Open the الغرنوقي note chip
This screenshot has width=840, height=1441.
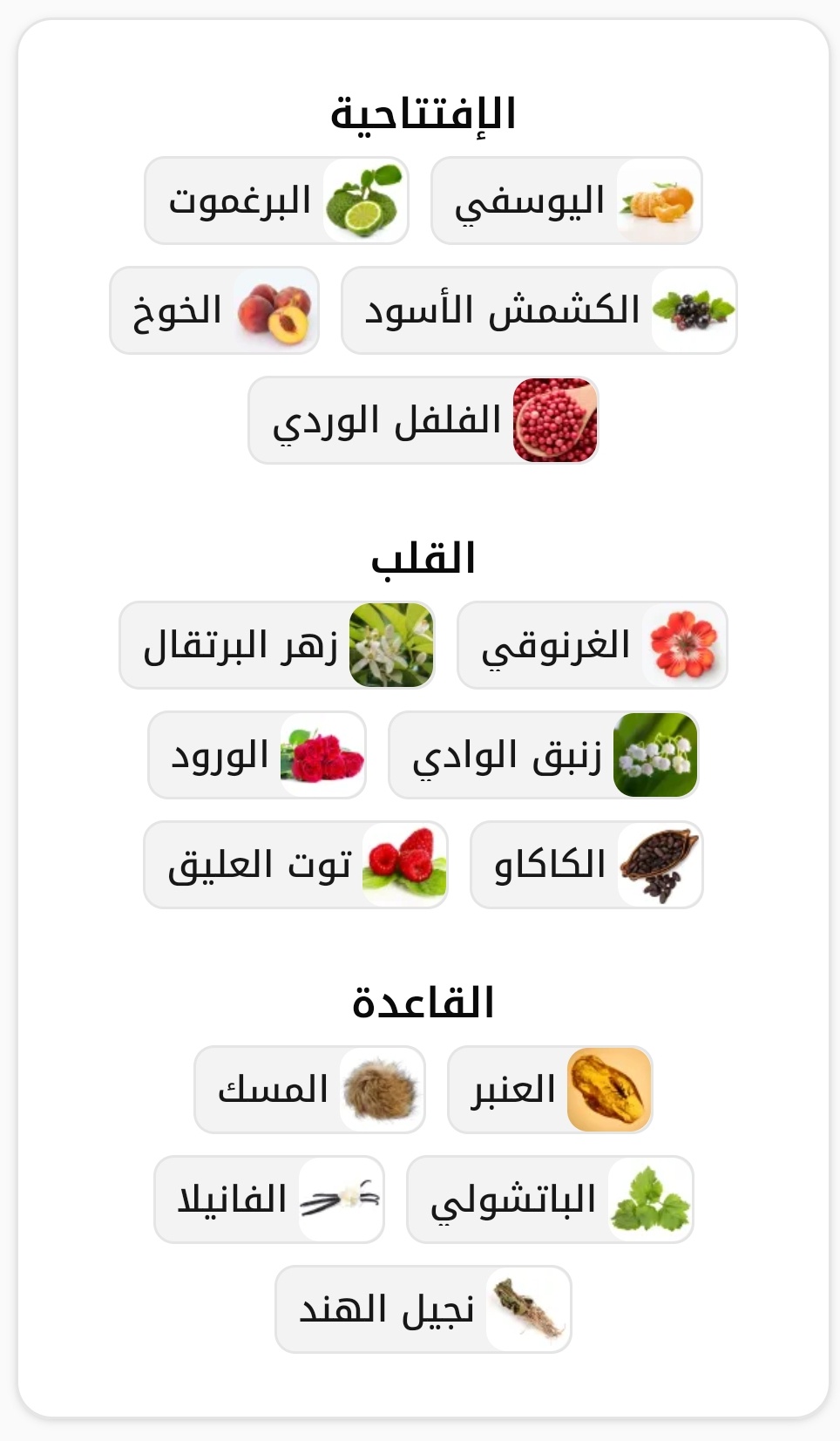tap(592, 646)
